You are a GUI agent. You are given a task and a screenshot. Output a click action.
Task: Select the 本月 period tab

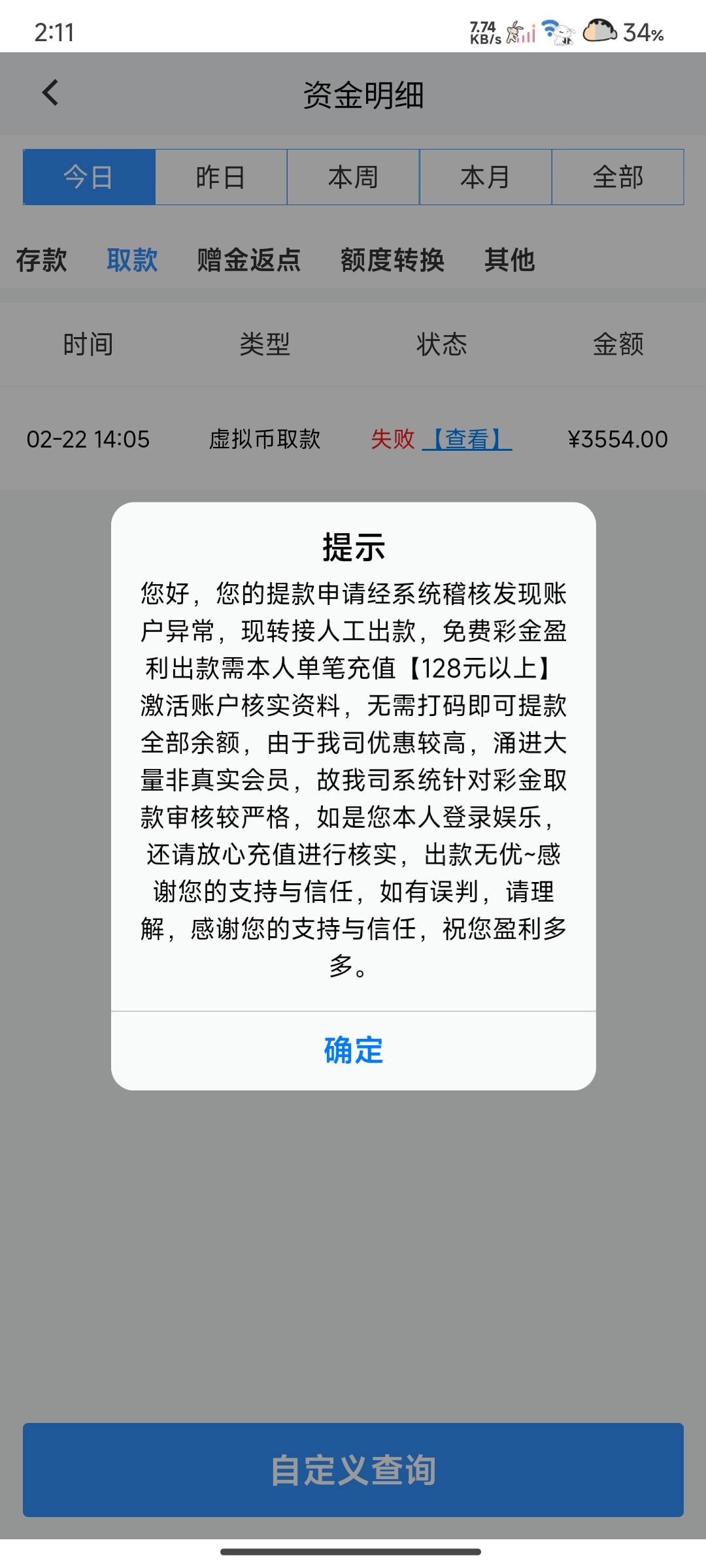[486, 176]
